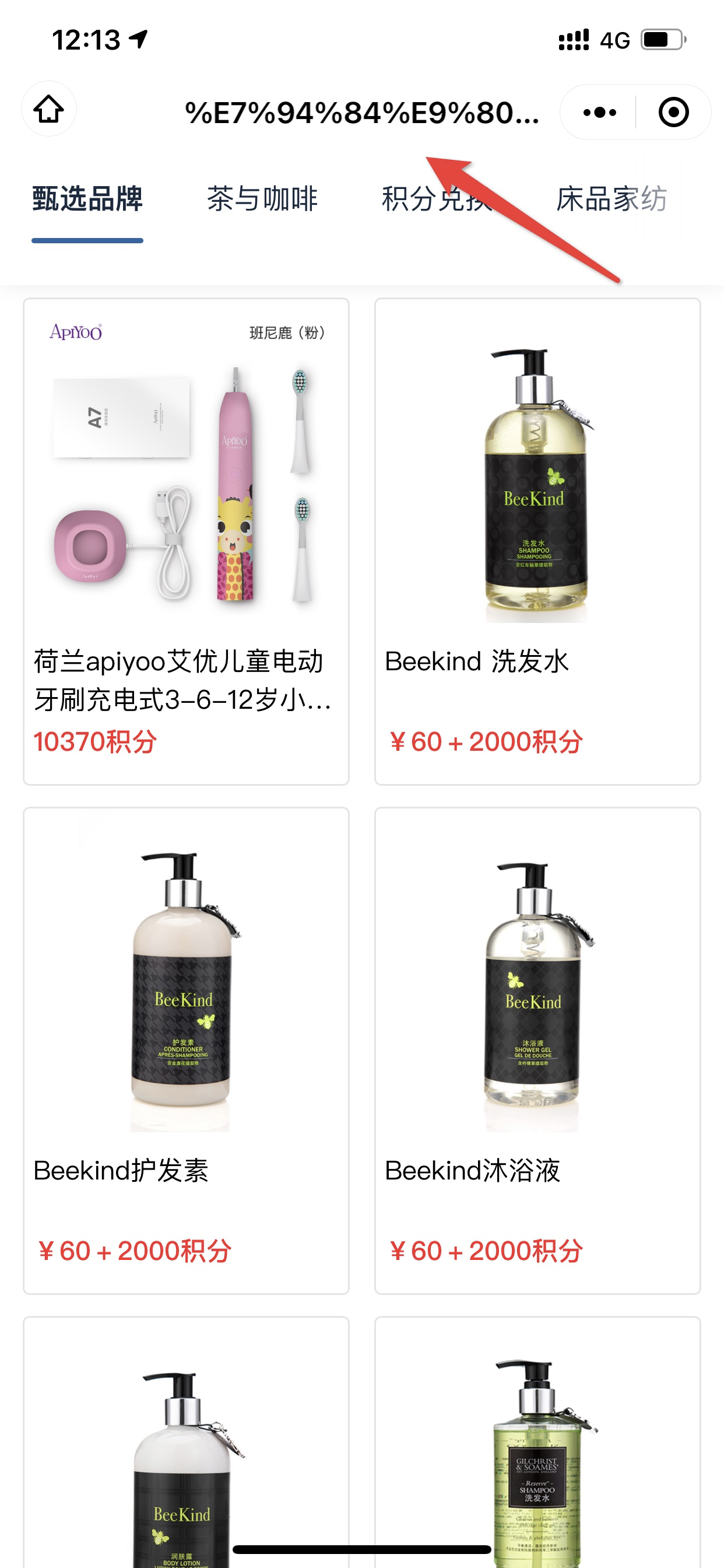Select the 甄选品牌 tab

[87, 199]
